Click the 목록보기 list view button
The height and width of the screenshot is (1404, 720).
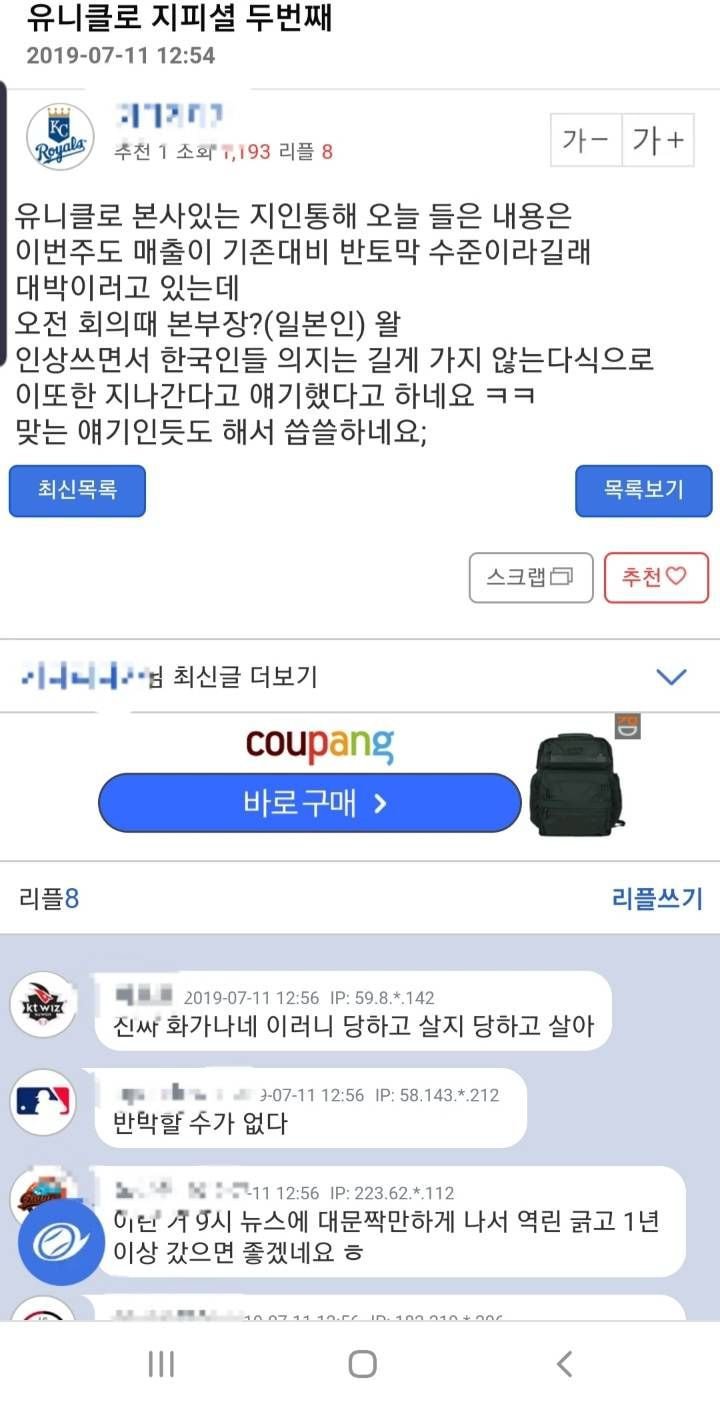tap(643, 491)
